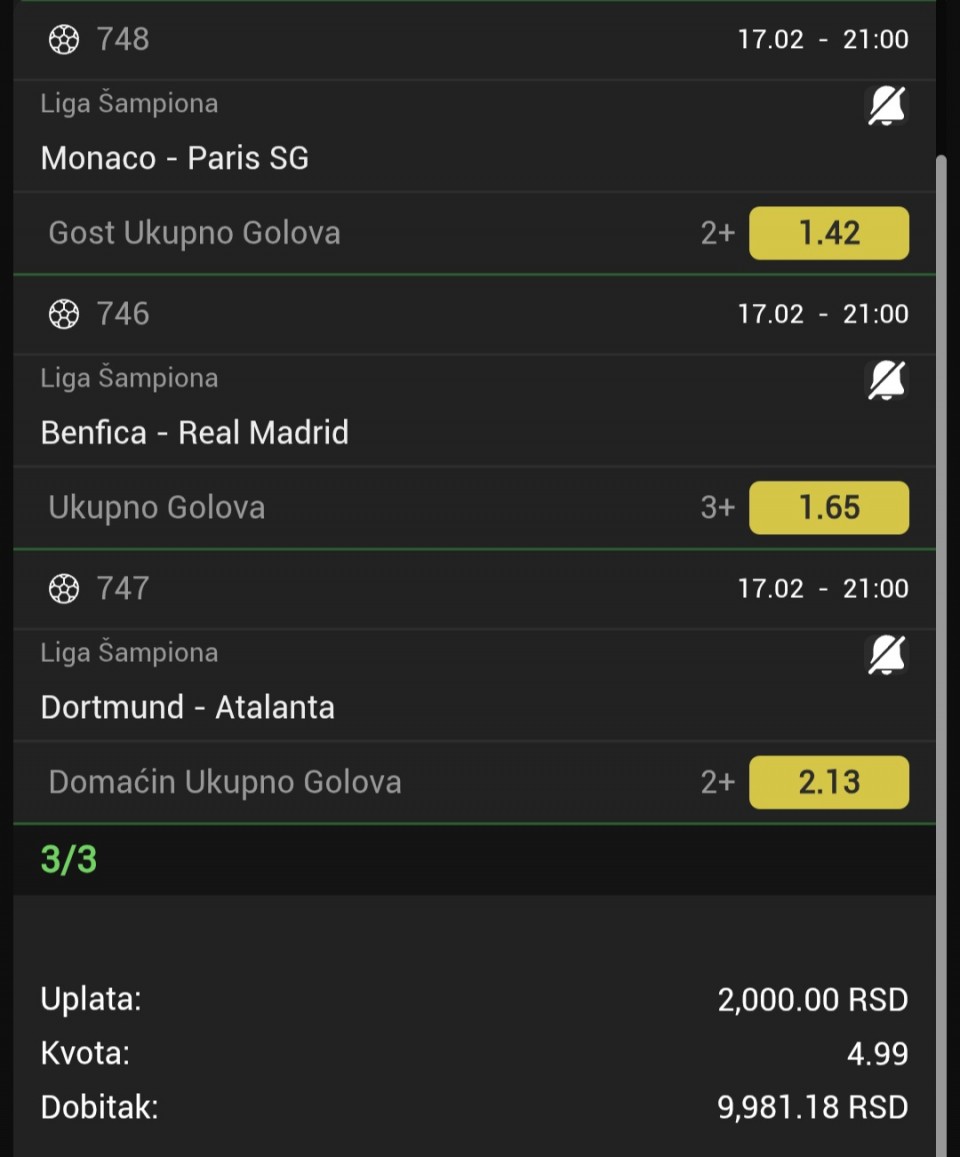Image resolution: width=960 pixels, height=1157 pixels.
Task: Tap the 1.65 odds button
Action: pos(829,507)
